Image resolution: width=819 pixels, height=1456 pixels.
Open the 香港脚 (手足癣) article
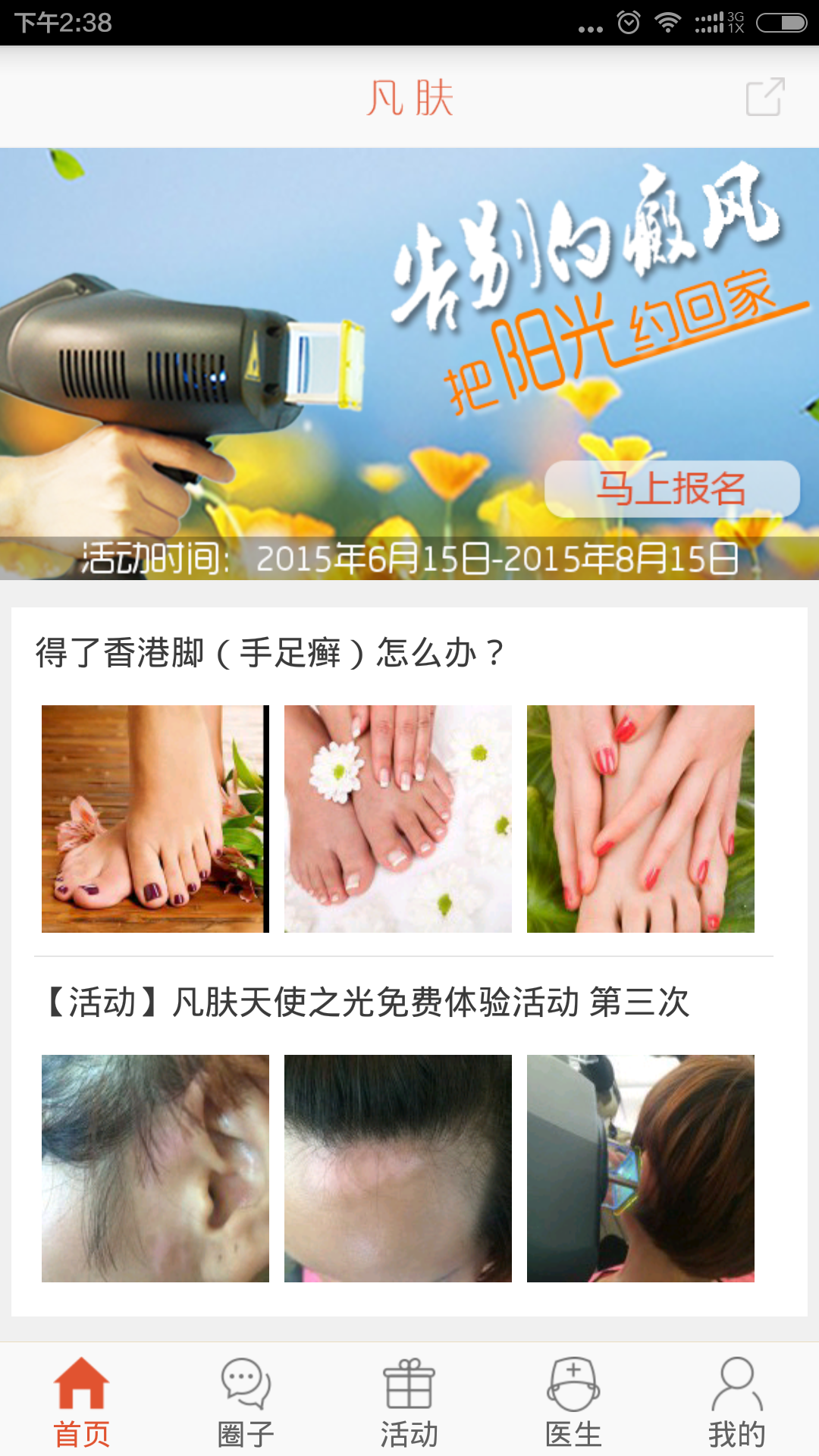click(x=270, y=653)
